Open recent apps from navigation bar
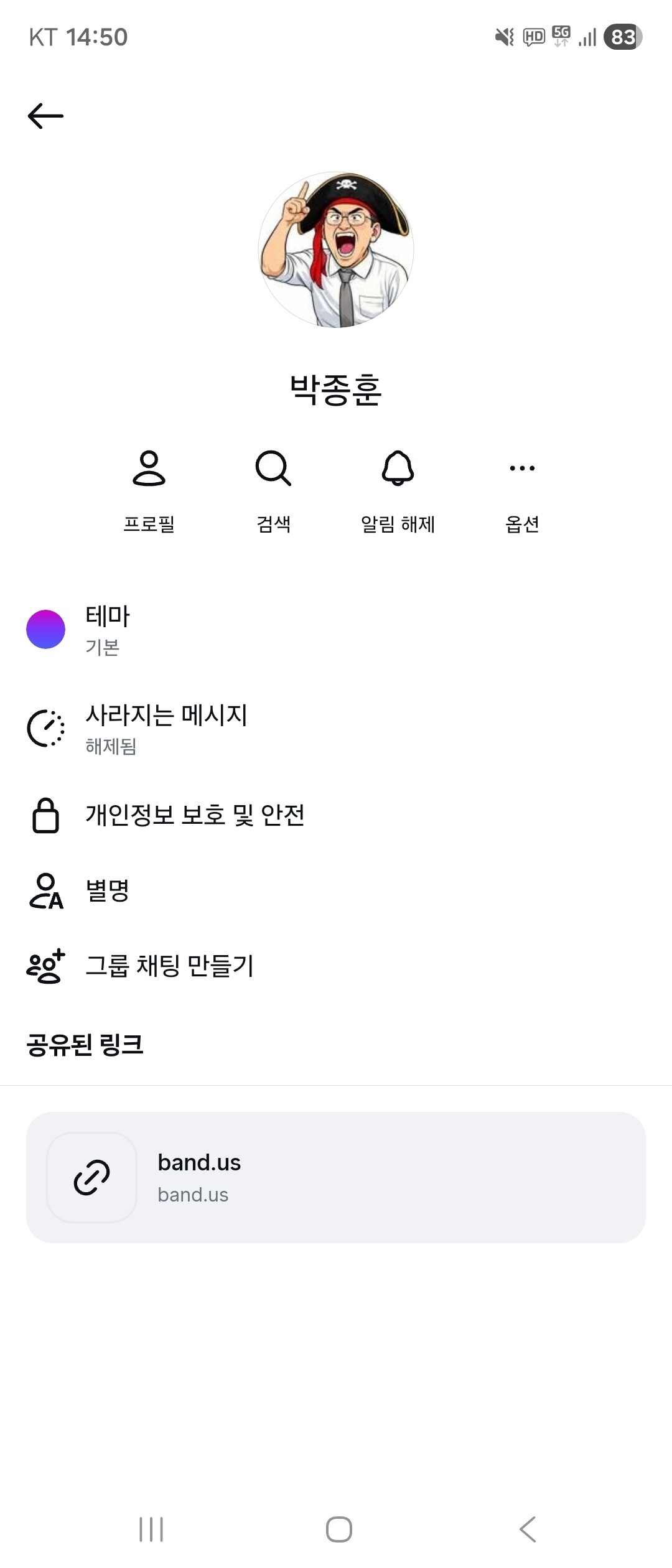The height and width of the screenshot is (1568, 672). coord(151,1529)
